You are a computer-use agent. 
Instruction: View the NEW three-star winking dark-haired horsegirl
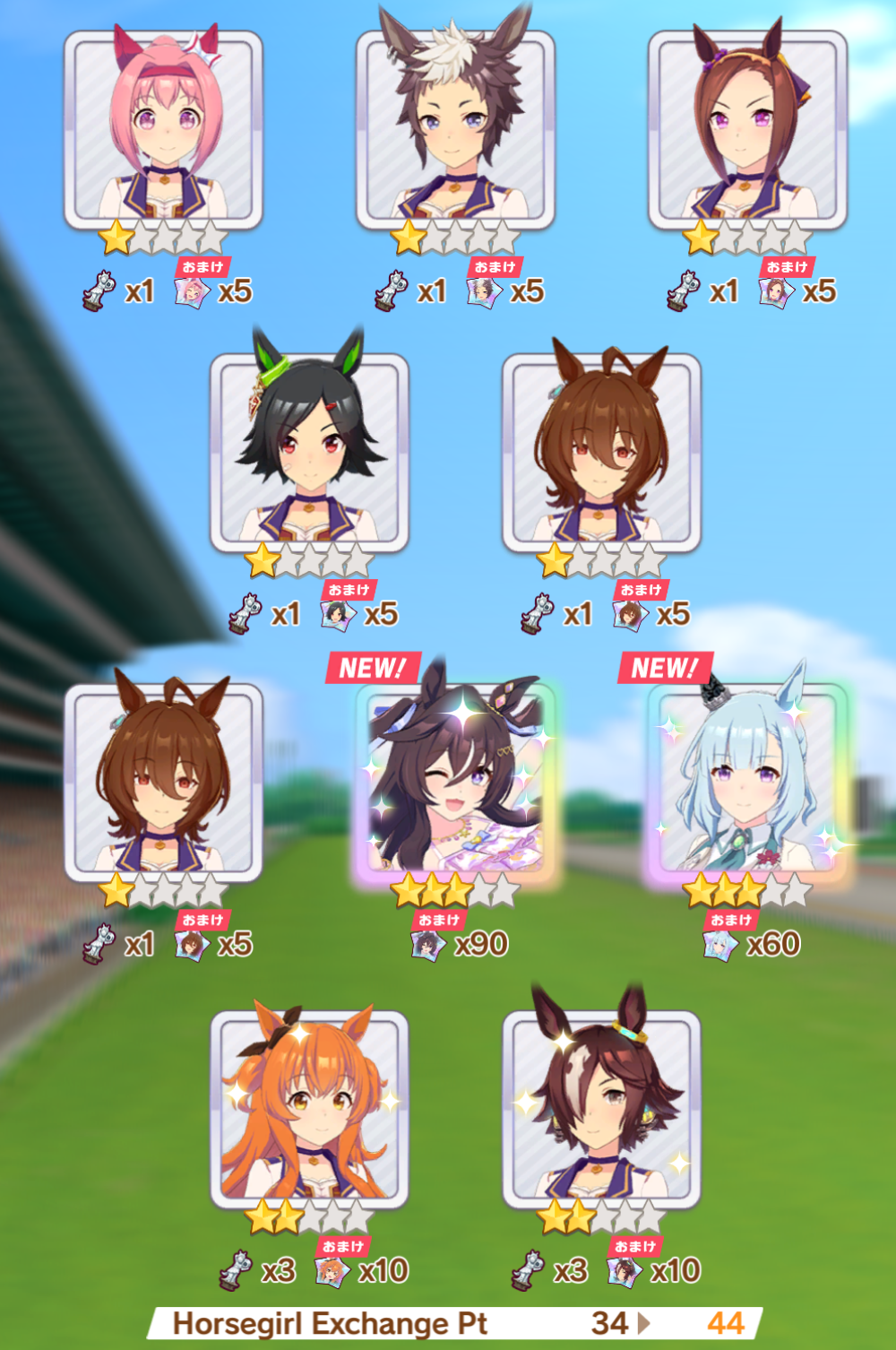(x=455, y=782)
